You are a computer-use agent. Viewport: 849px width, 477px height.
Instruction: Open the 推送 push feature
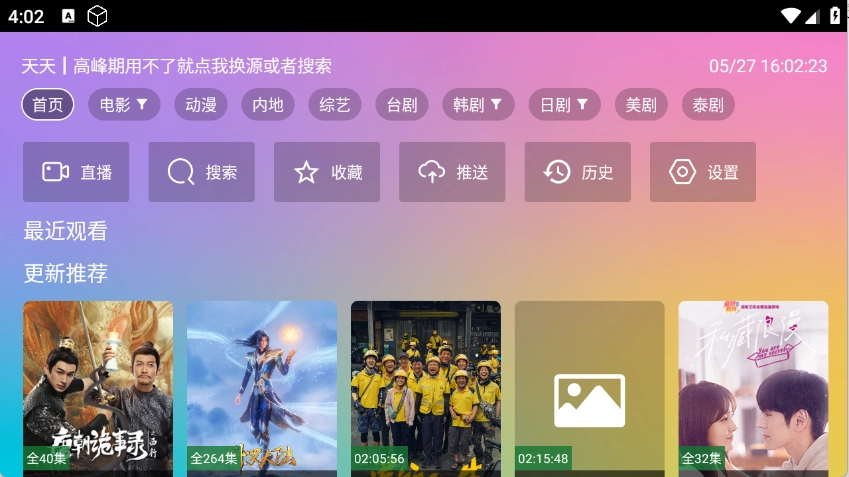452,172
